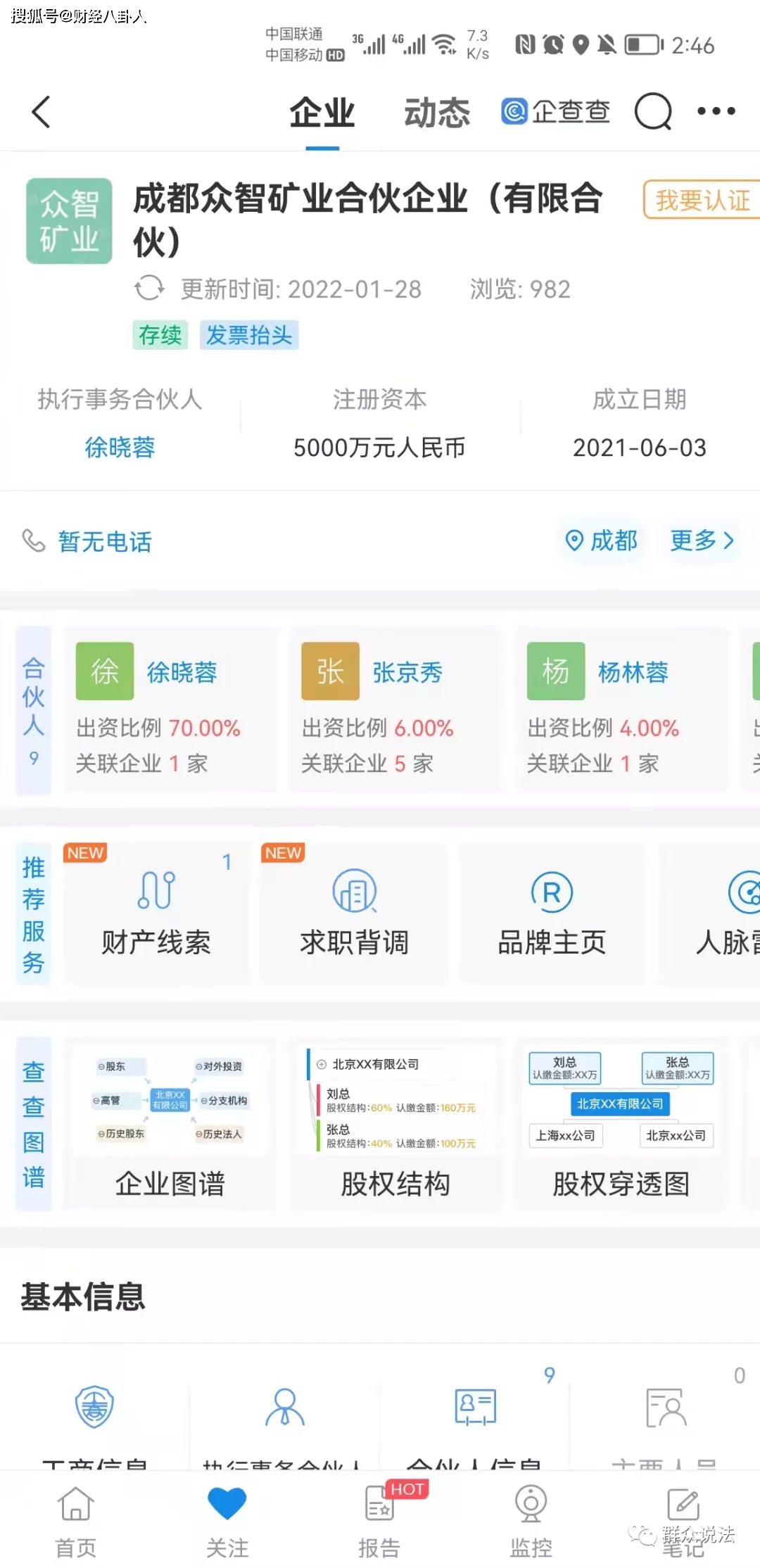Open the 财产线索 service
The image size is (760, 1568).
pos(156,913)
